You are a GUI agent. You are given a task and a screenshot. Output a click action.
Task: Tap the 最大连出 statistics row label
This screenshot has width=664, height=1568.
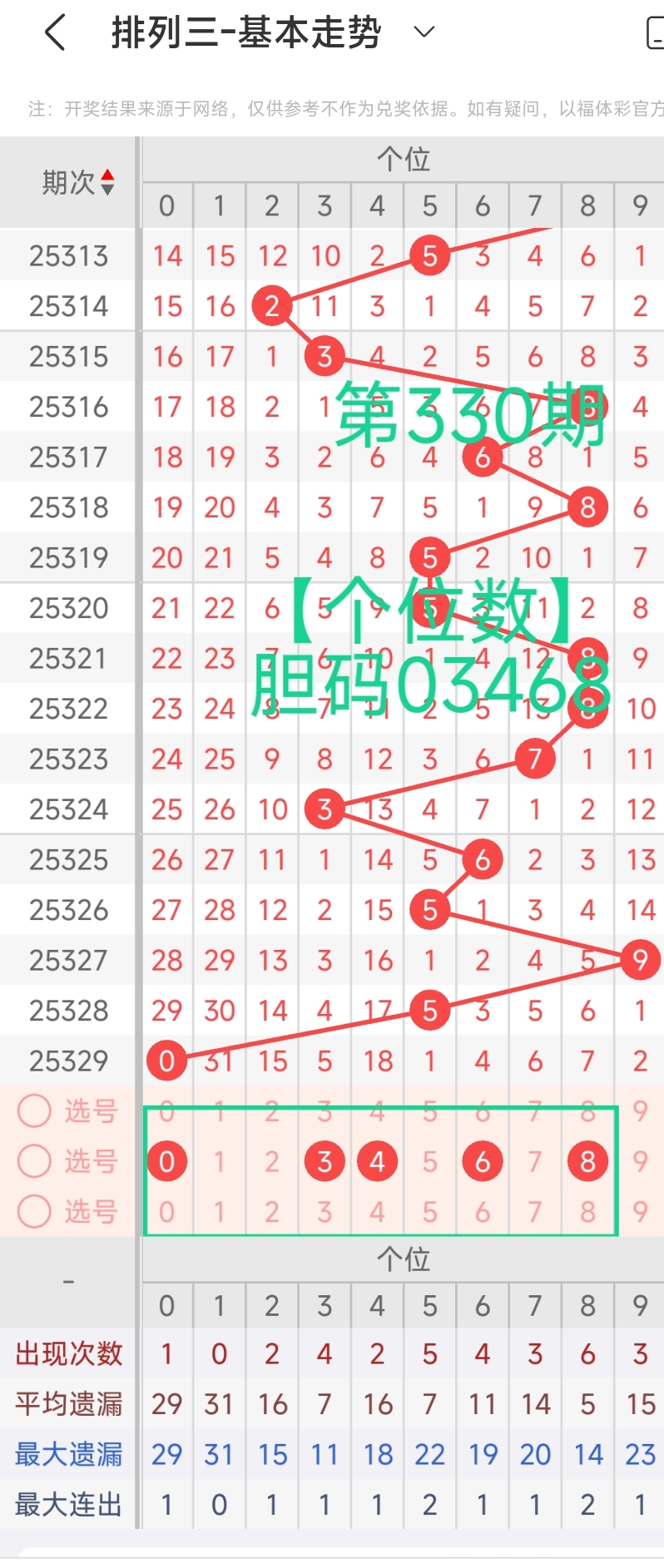67,1503
